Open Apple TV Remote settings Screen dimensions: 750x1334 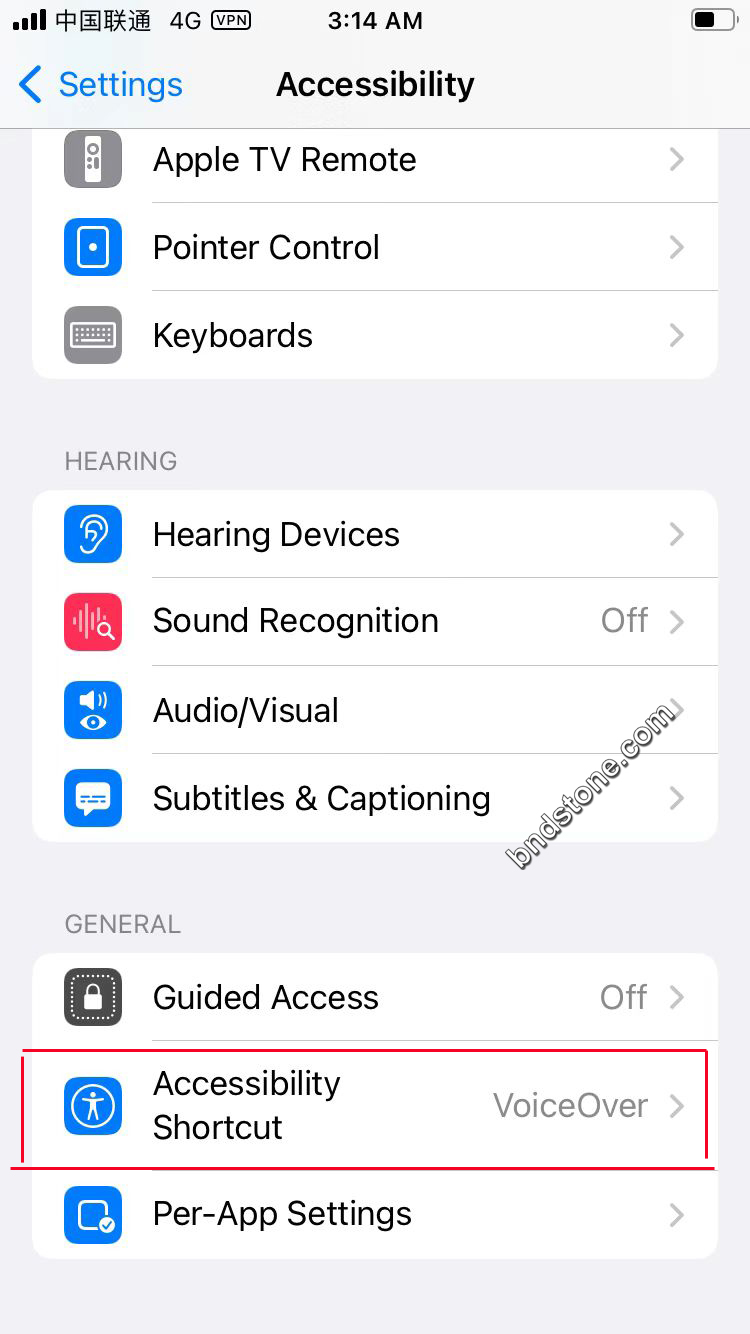375,160
